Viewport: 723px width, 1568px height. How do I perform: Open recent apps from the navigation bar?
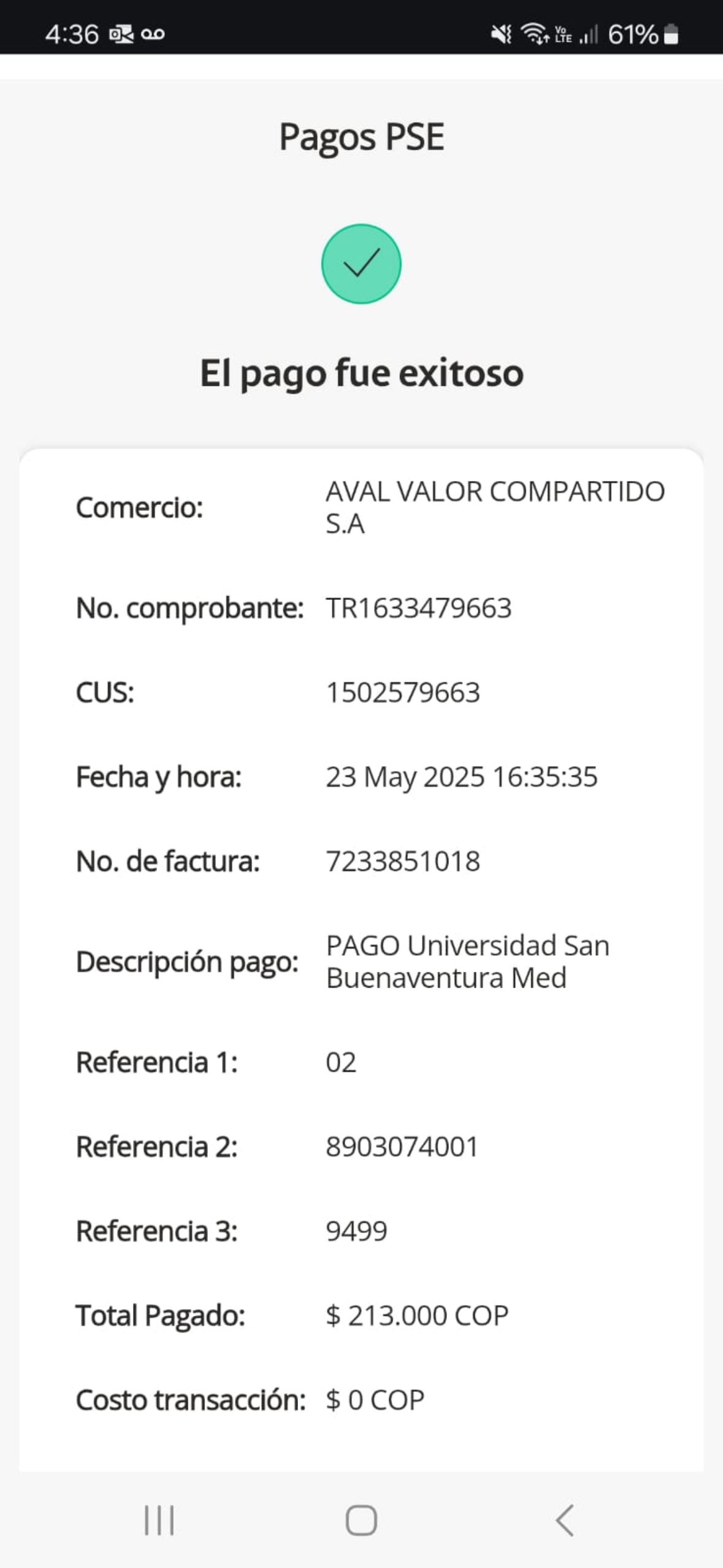point(159,1520)
